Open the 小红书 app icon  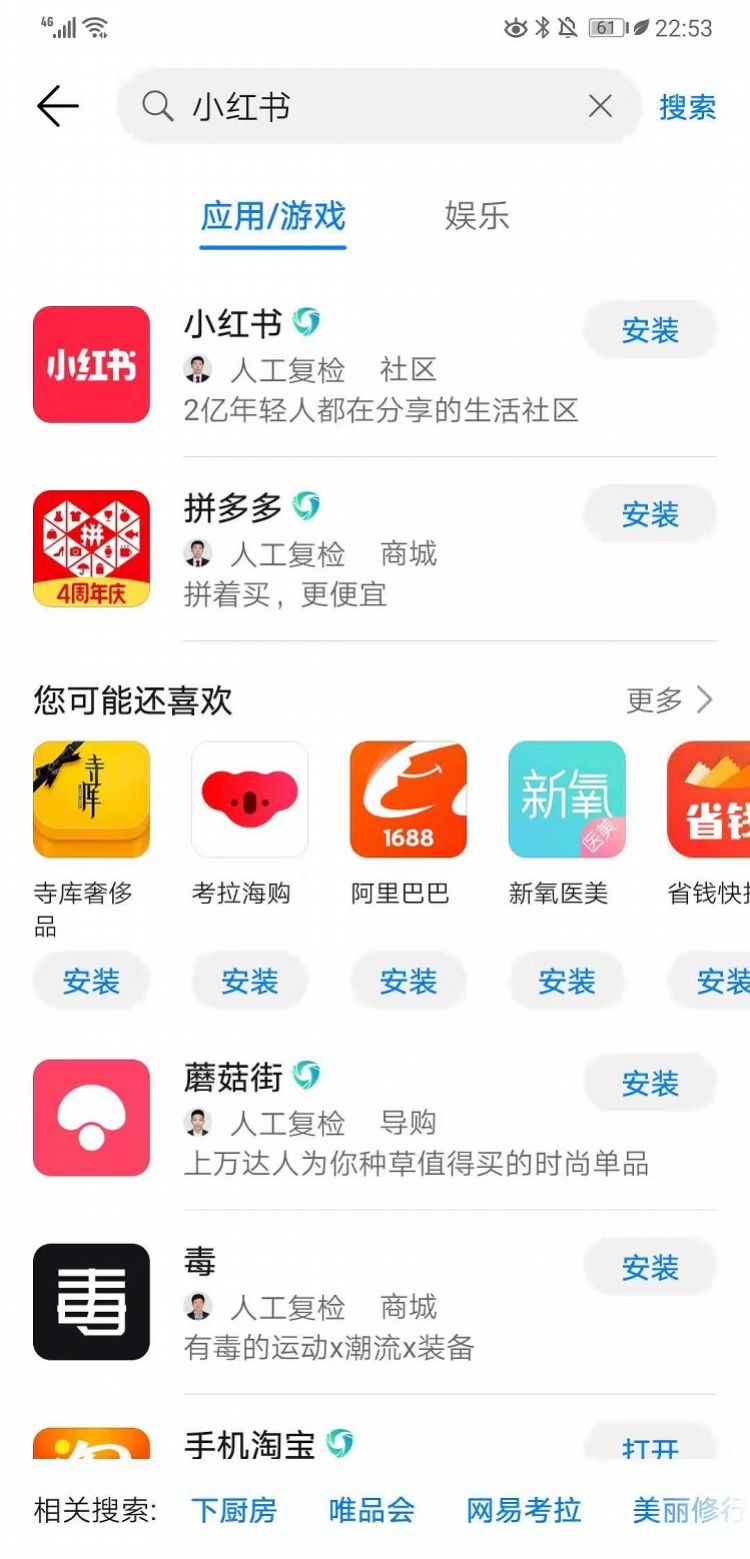[x=91, y=364]
